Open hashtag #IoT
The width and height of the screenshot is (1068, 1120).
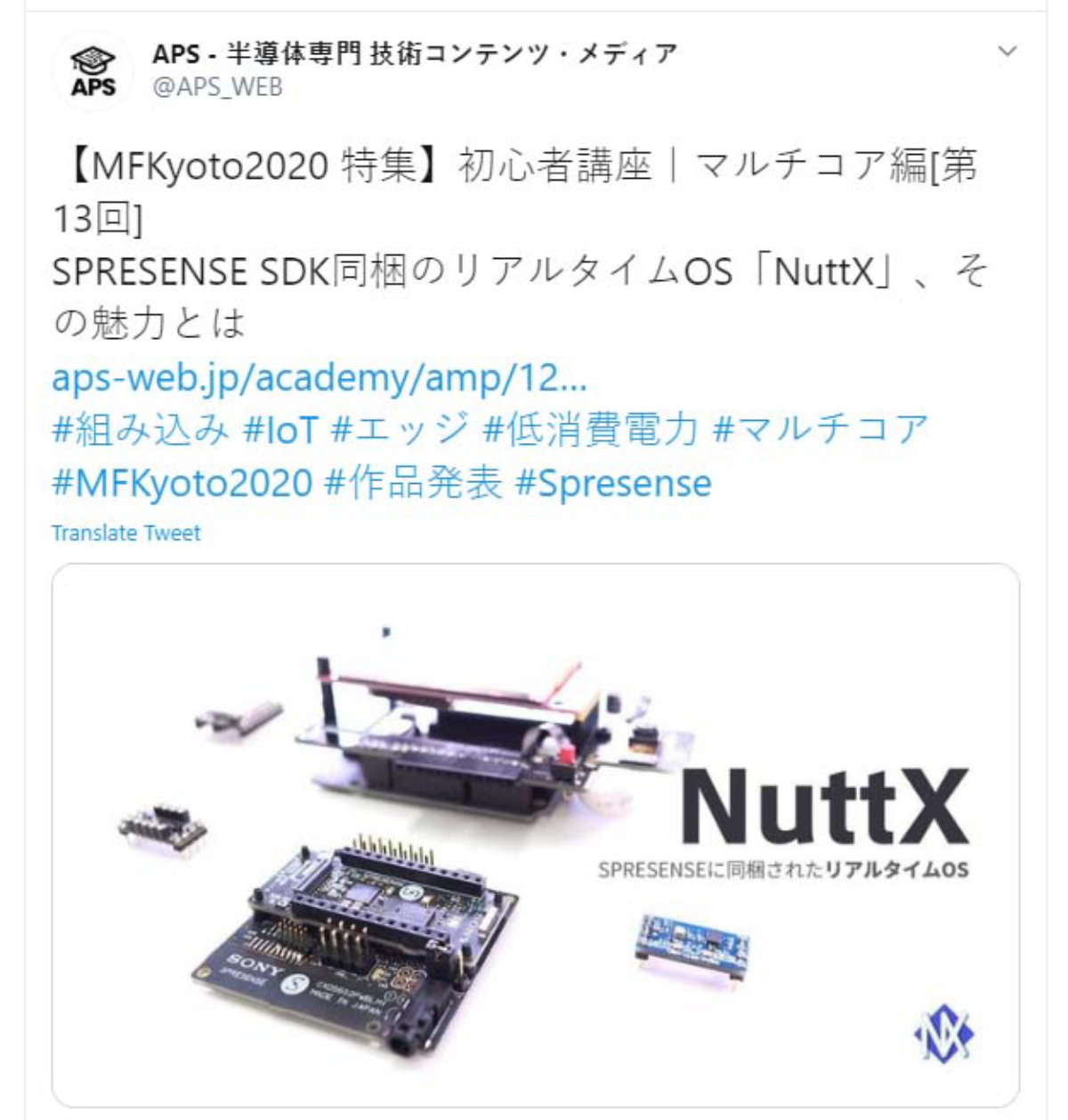pos(279,430)
